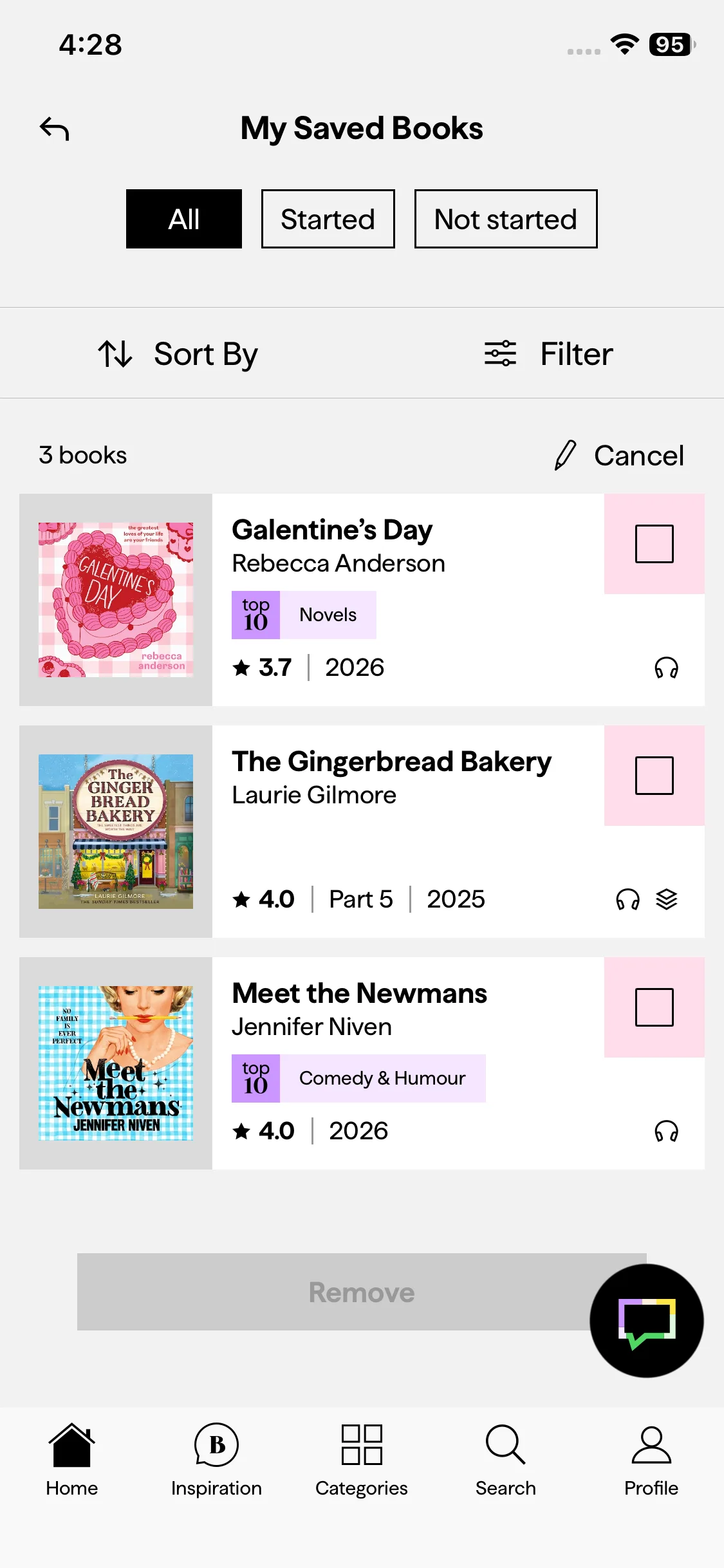Select The Gingerbread Bakery checkbox
This screenshot has width=724, height=1568.
[x=654, y=776]
